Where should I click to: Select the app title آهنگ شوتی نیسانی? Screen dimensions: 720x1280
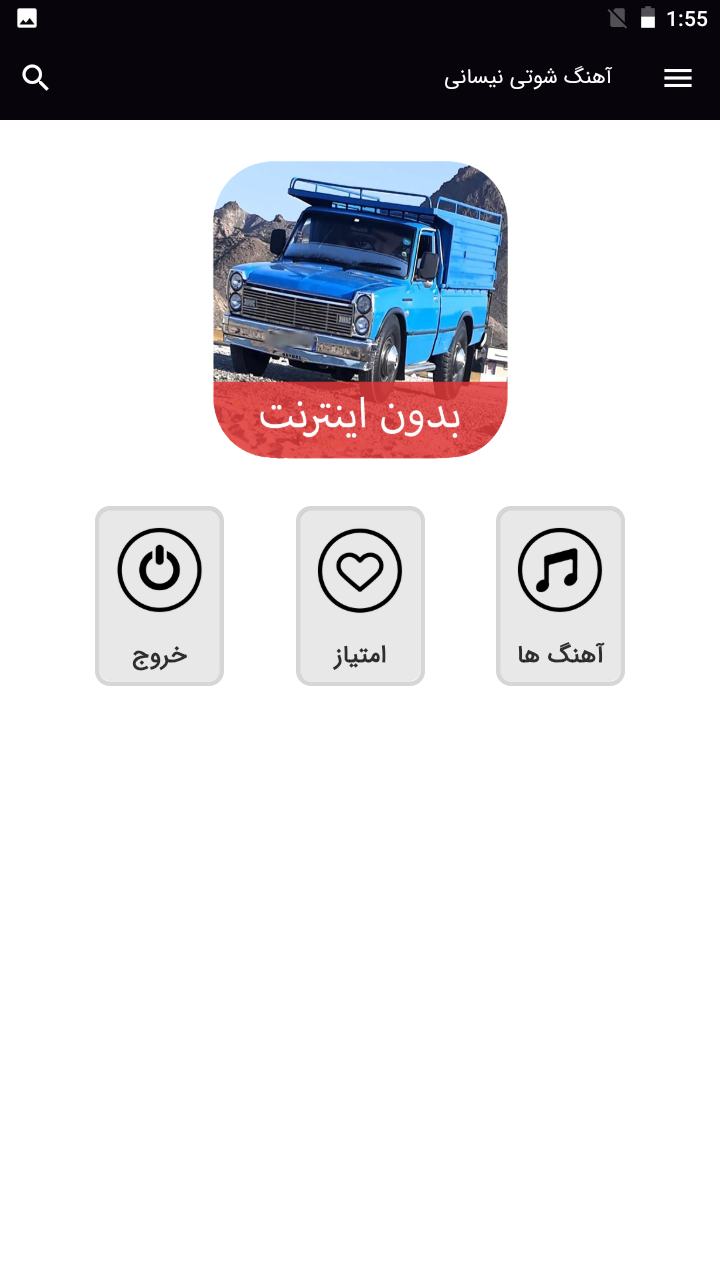528,77
